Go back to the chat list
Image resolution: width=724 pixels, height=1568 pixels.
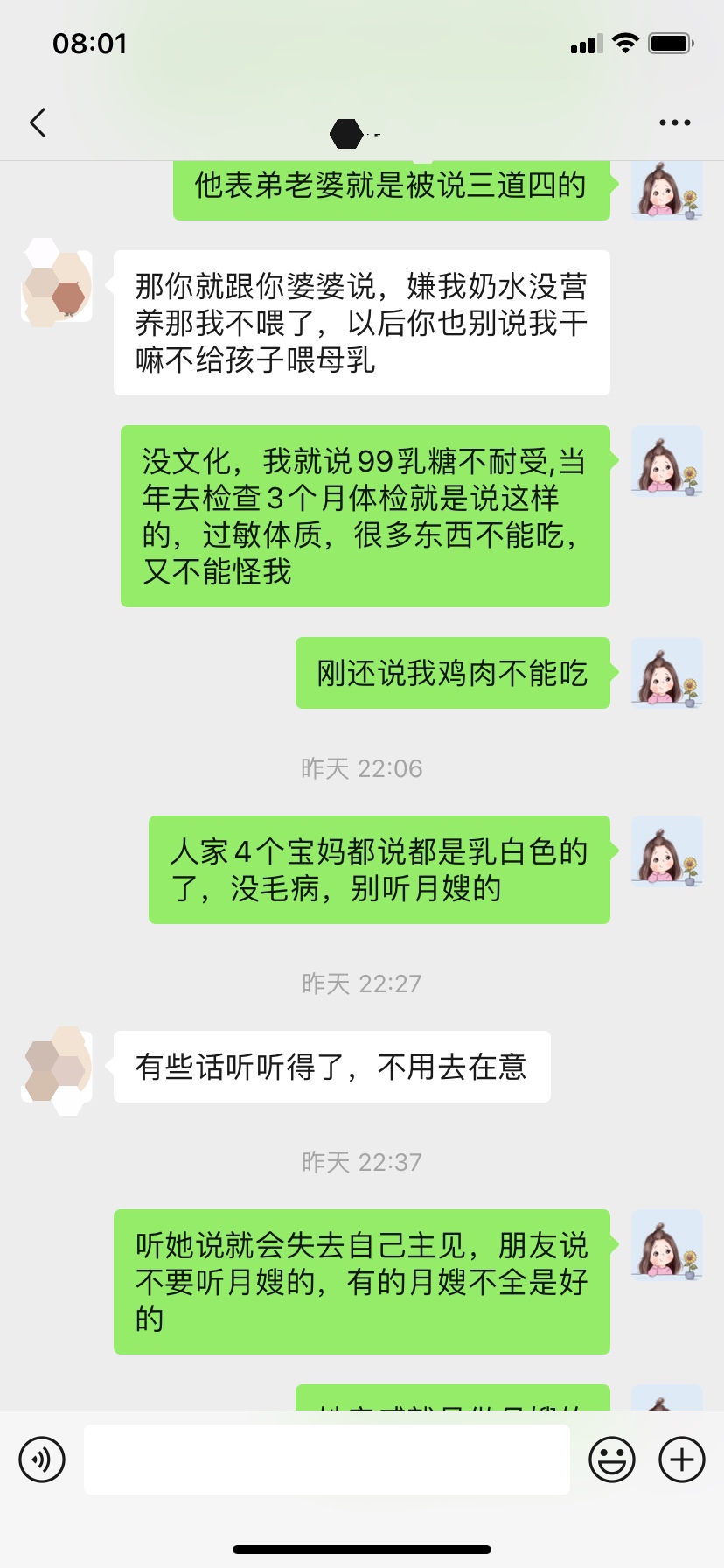tap(38, 122)
